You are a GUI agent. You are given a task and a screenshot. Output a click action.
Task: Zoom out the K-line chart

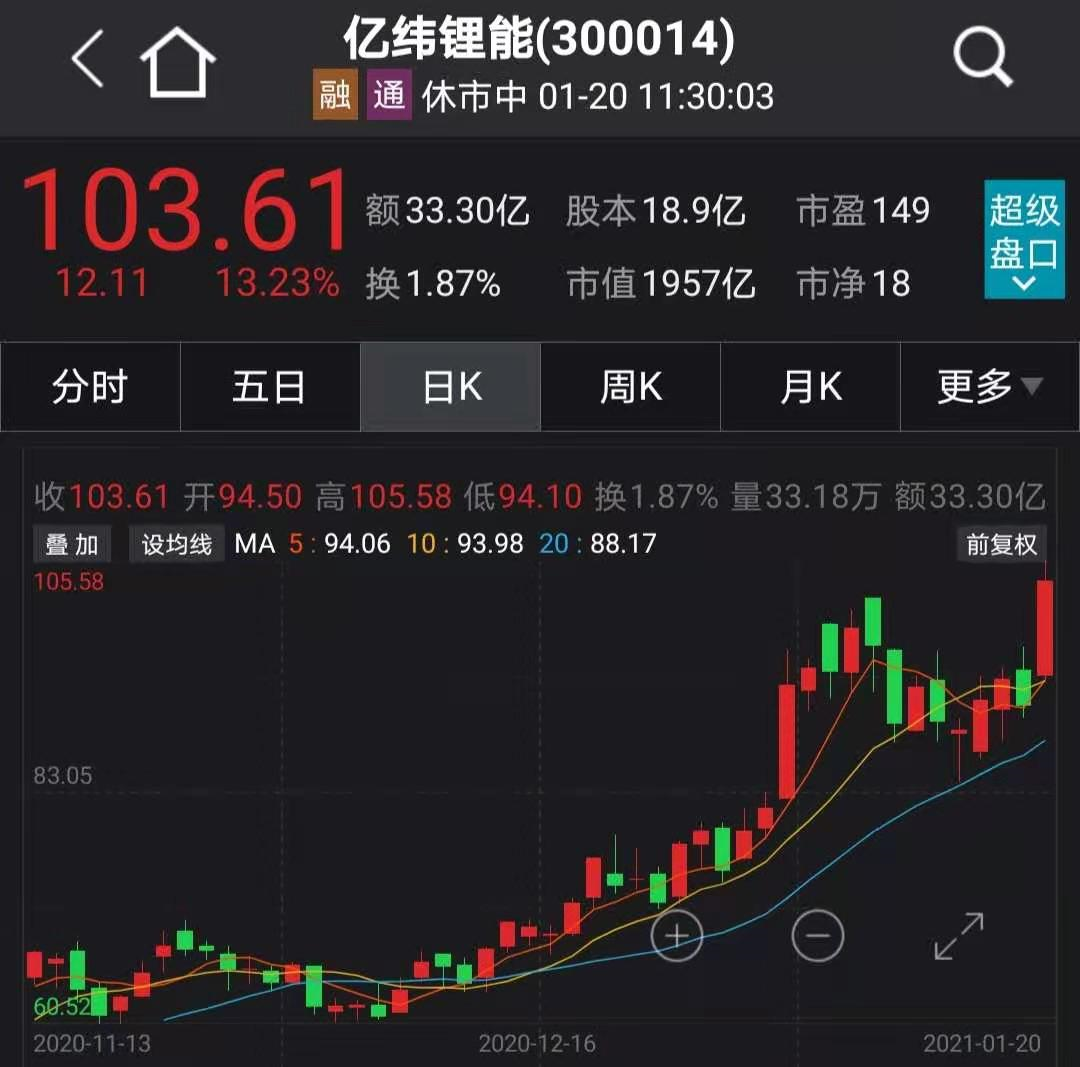818,935
